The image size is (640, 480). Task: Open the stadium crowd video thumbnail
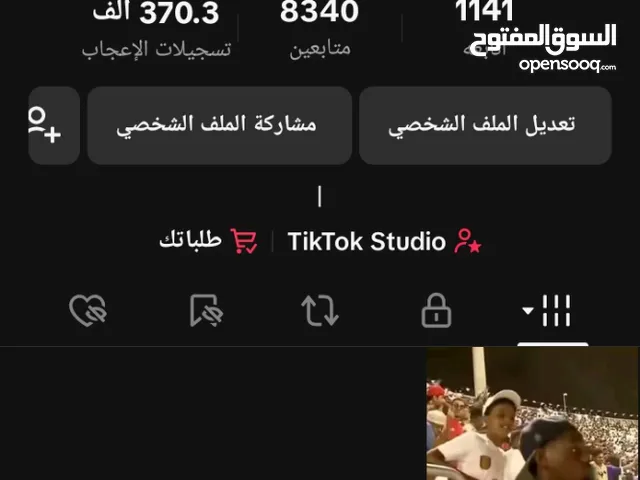point(532,414)
